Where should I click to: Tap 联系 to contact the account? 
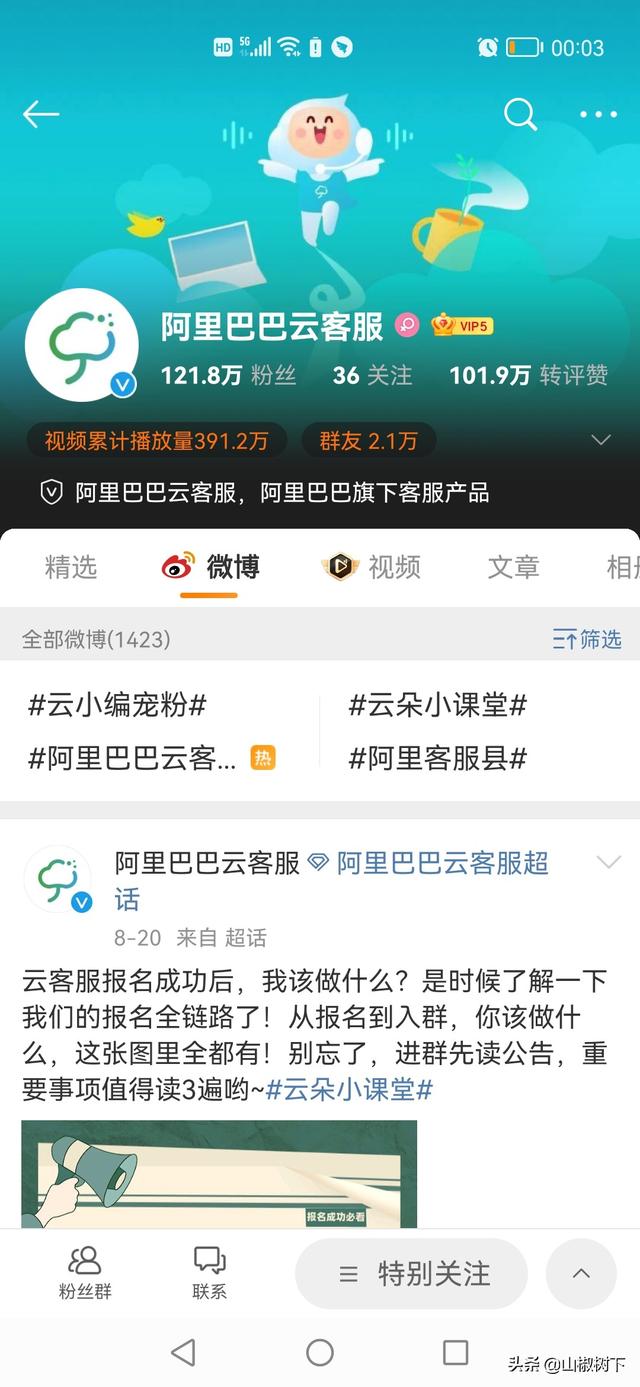209,1272
